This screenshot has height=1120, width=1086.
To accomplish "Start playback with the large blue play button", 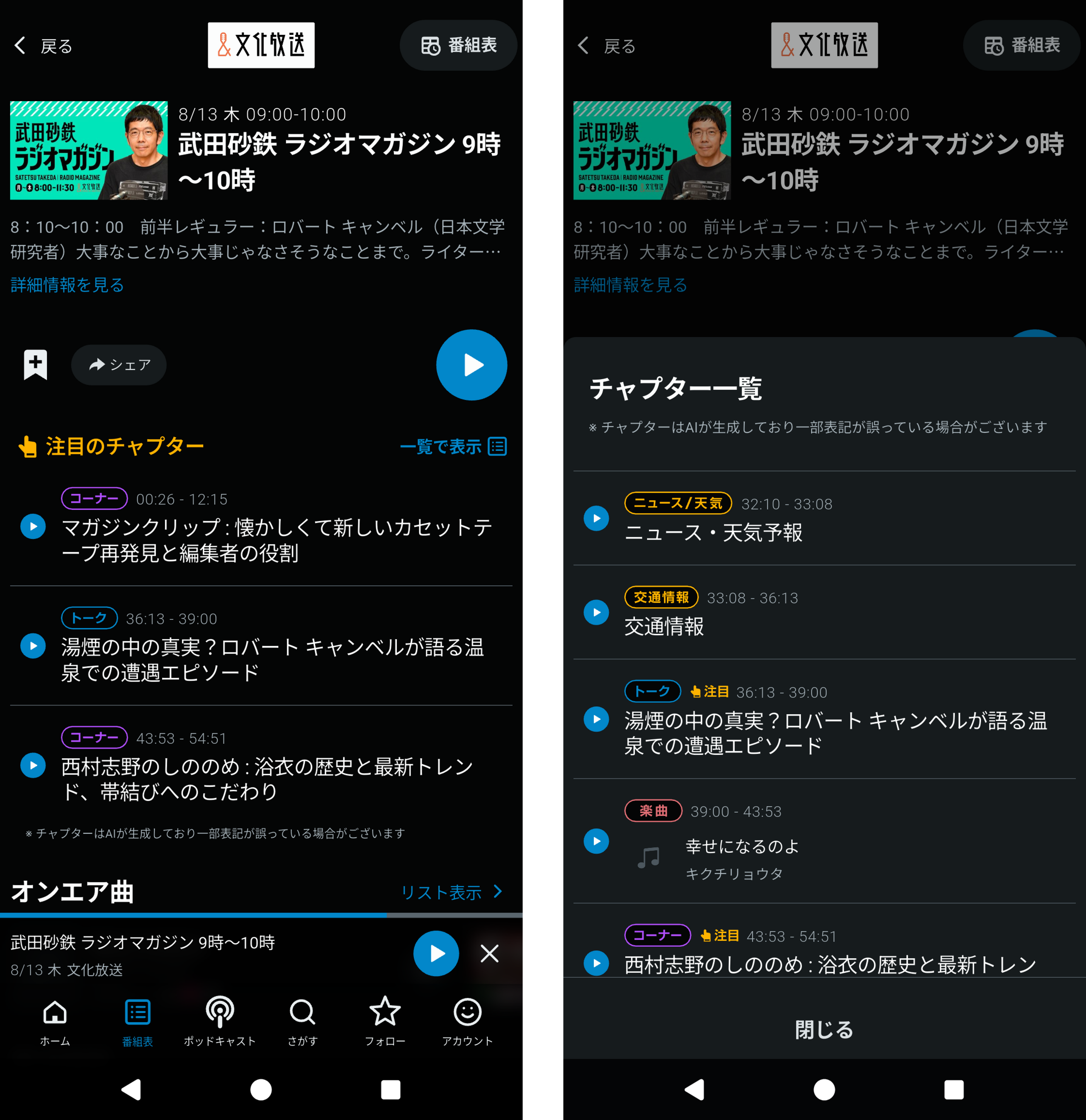I will click(x=471, y=365).
